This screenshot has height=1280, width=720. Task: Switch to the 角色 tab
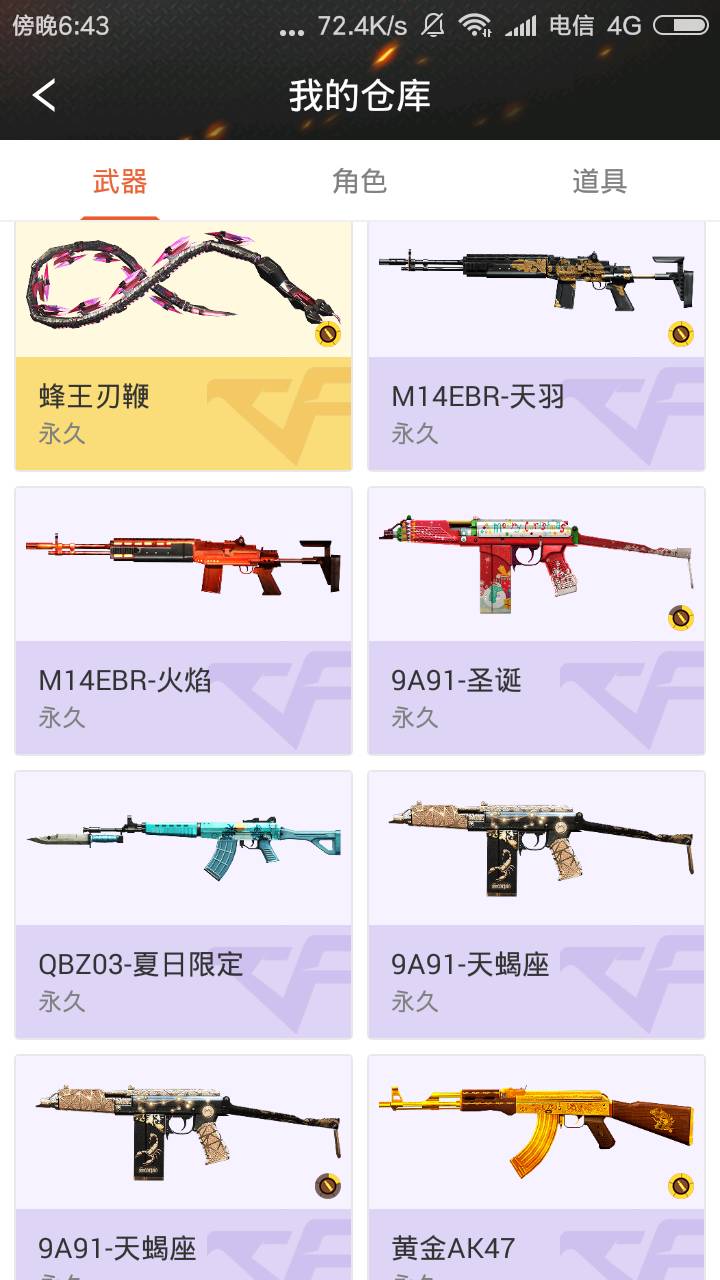[x=359, y=182]
